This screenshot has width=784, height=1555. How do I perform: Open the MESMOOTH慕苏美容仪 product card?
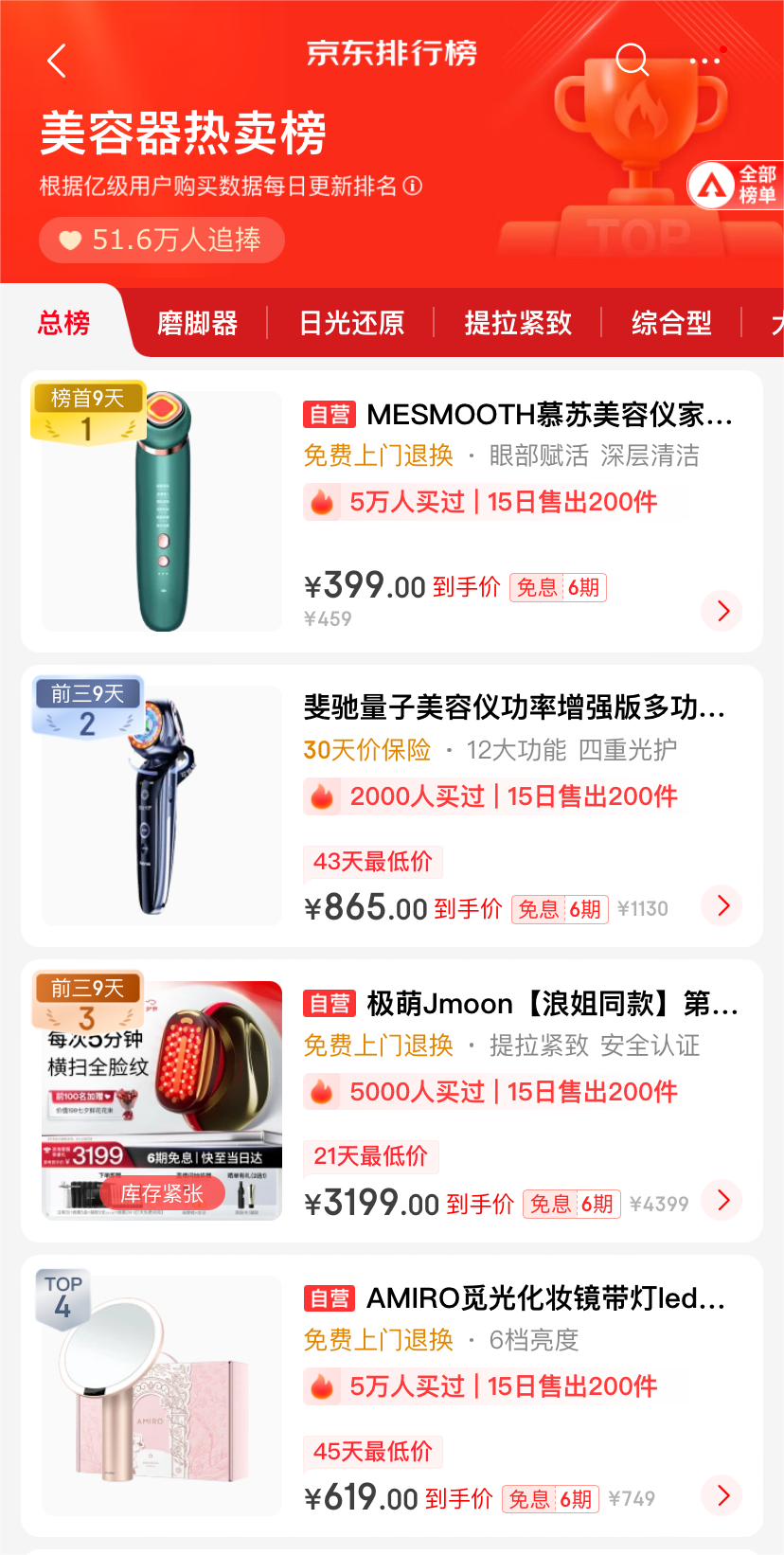click(x=392, y=511)
